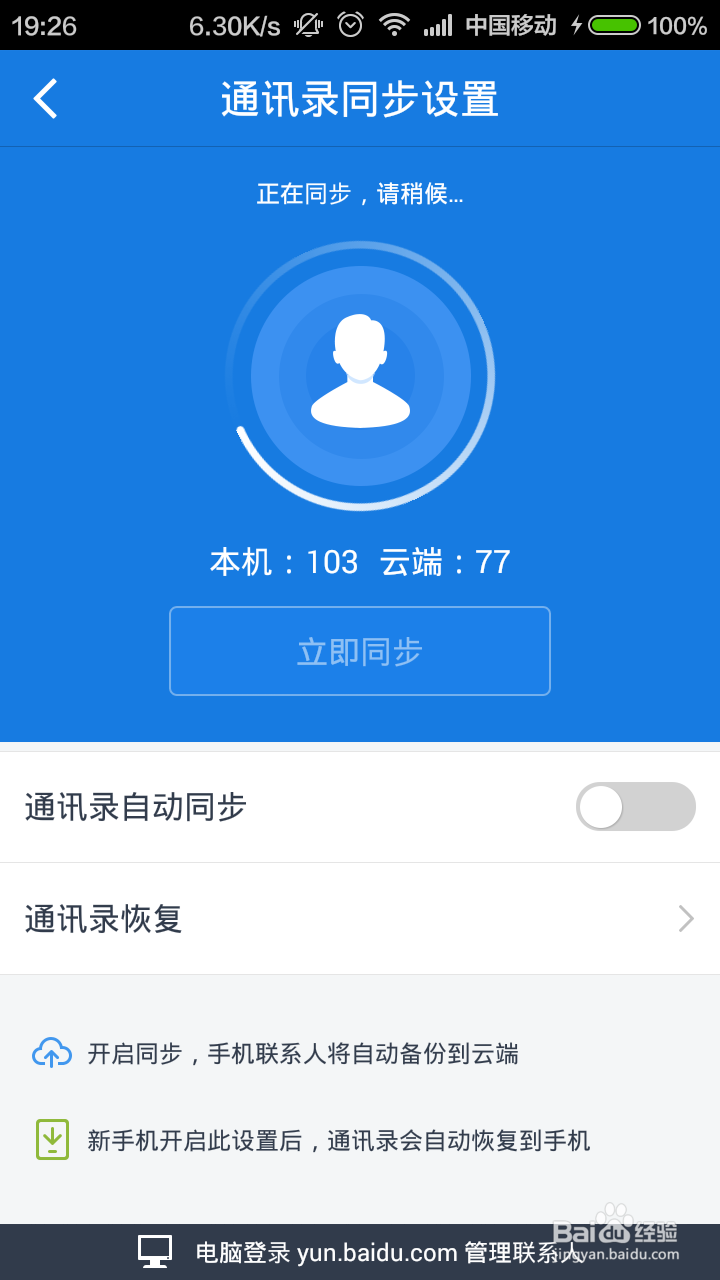Toggle automatic contacts sync off

click(636, 806)
